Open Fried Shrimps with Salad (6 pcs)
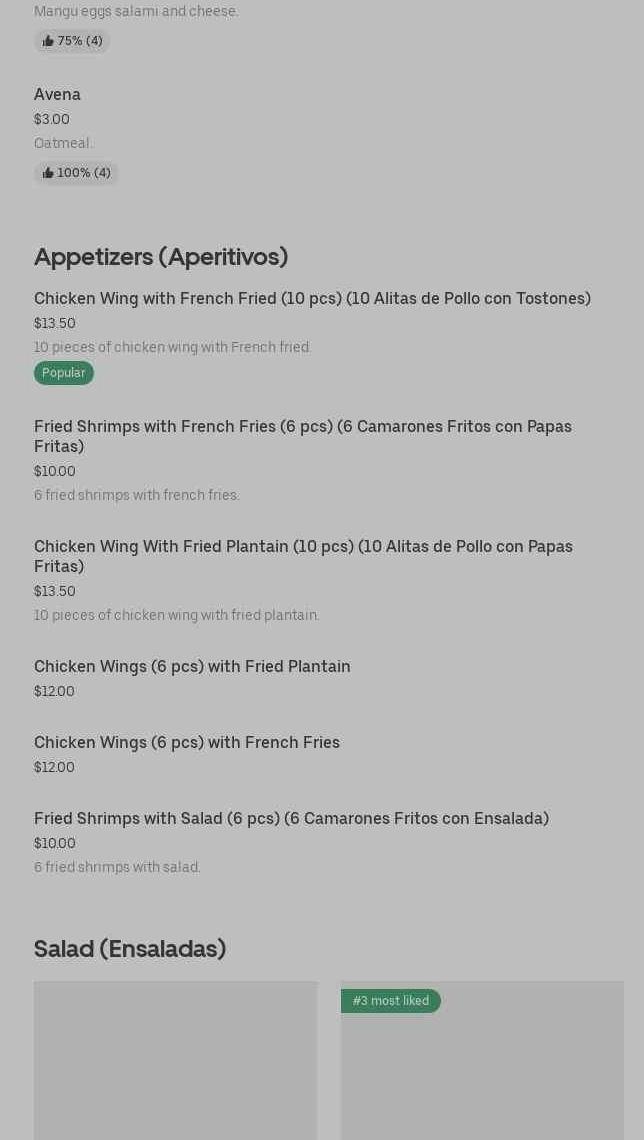The height and width of the screenshot is (1140, 644). [291, 819]
